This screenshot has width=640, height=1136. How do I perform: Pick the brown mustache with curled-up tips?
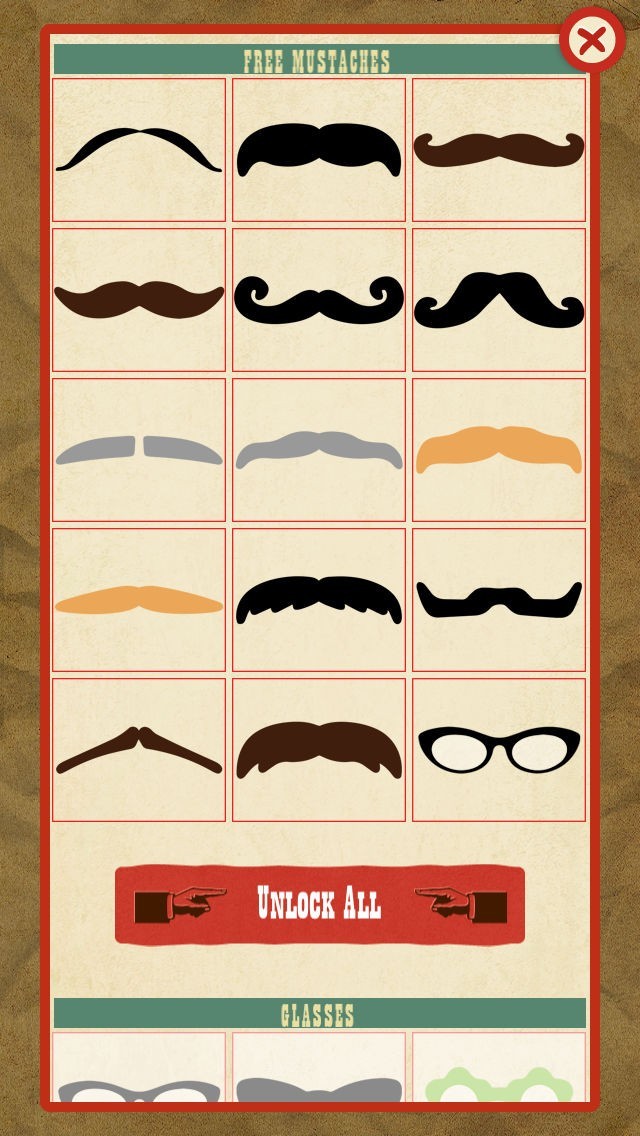499,149
